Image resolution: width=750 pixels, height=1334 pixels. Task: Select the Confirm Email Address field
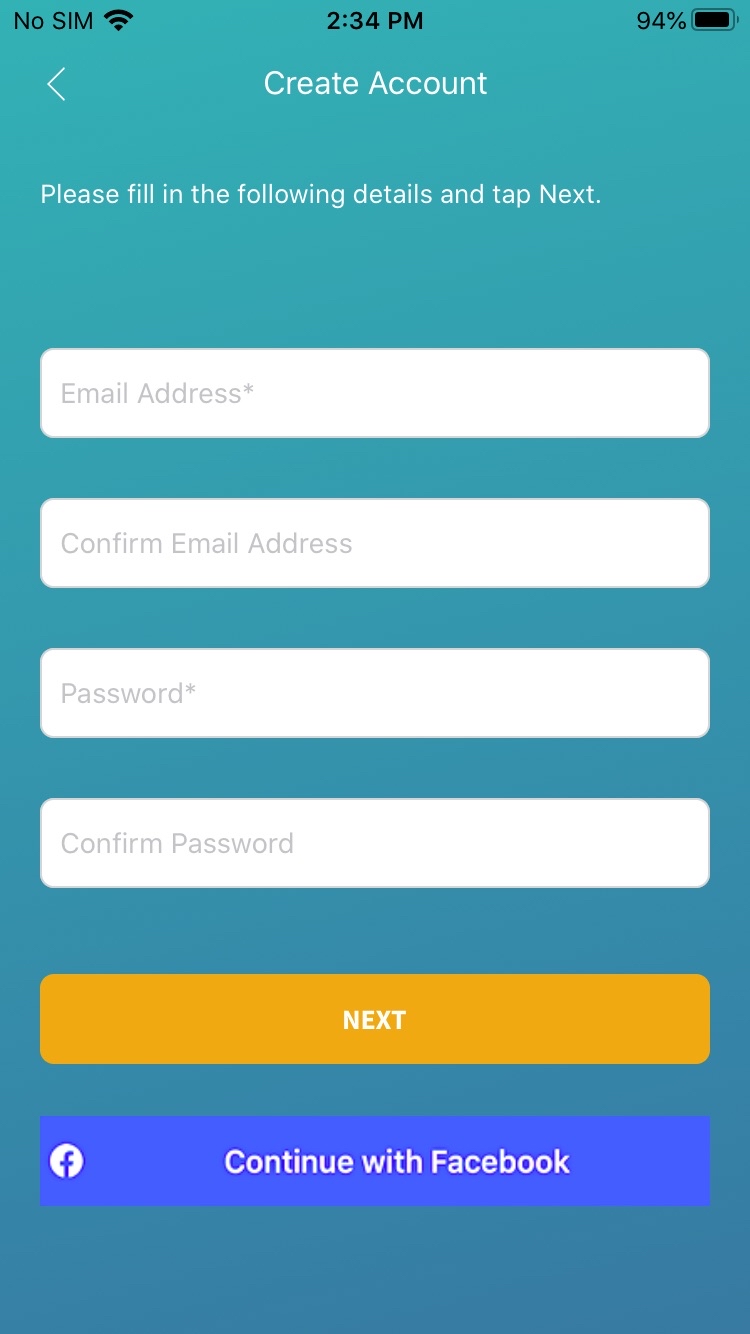[x=374, y=543]
